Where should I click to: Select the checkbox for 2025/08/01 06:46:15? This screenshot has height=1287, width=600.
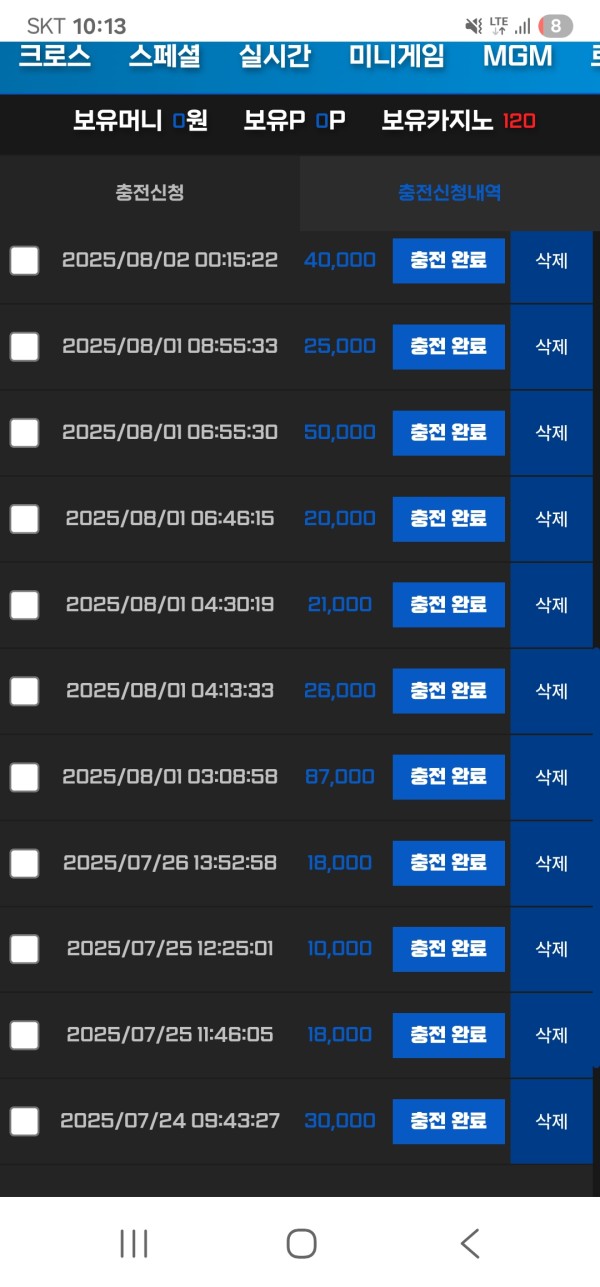(24, 519)
